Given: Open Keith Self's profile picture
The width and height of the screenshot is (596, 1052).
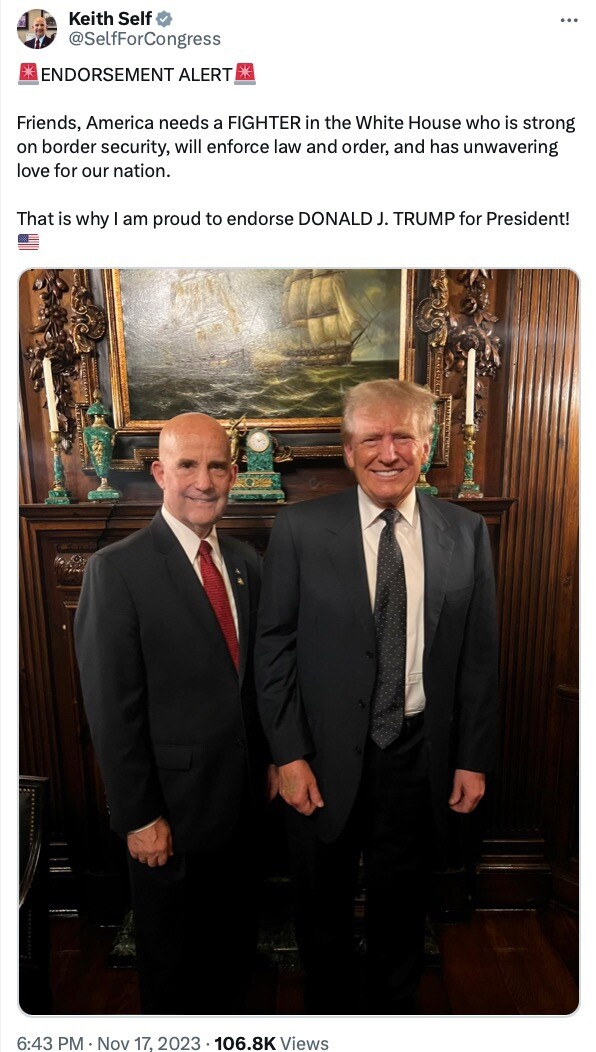Looking at the screenshot, I should [x=36, y=30].
